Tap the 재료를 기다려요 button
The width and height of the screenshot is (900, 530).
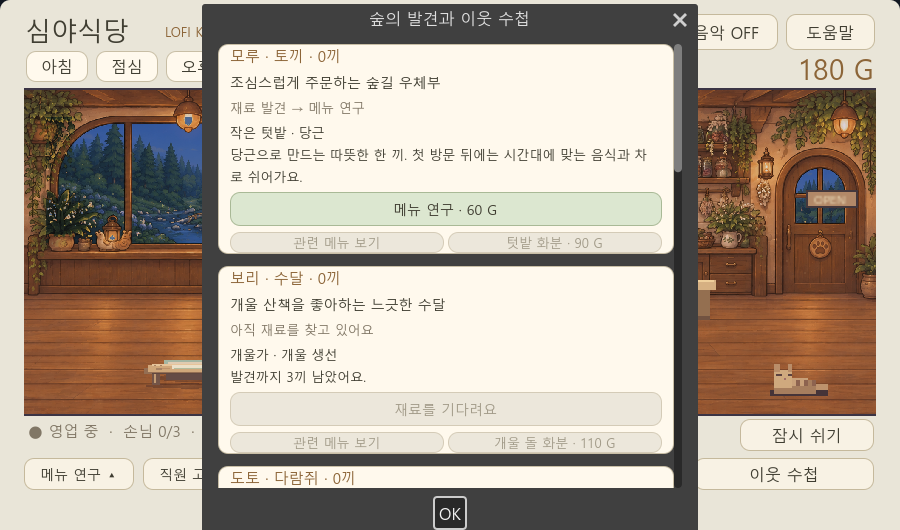coord(445,409)
